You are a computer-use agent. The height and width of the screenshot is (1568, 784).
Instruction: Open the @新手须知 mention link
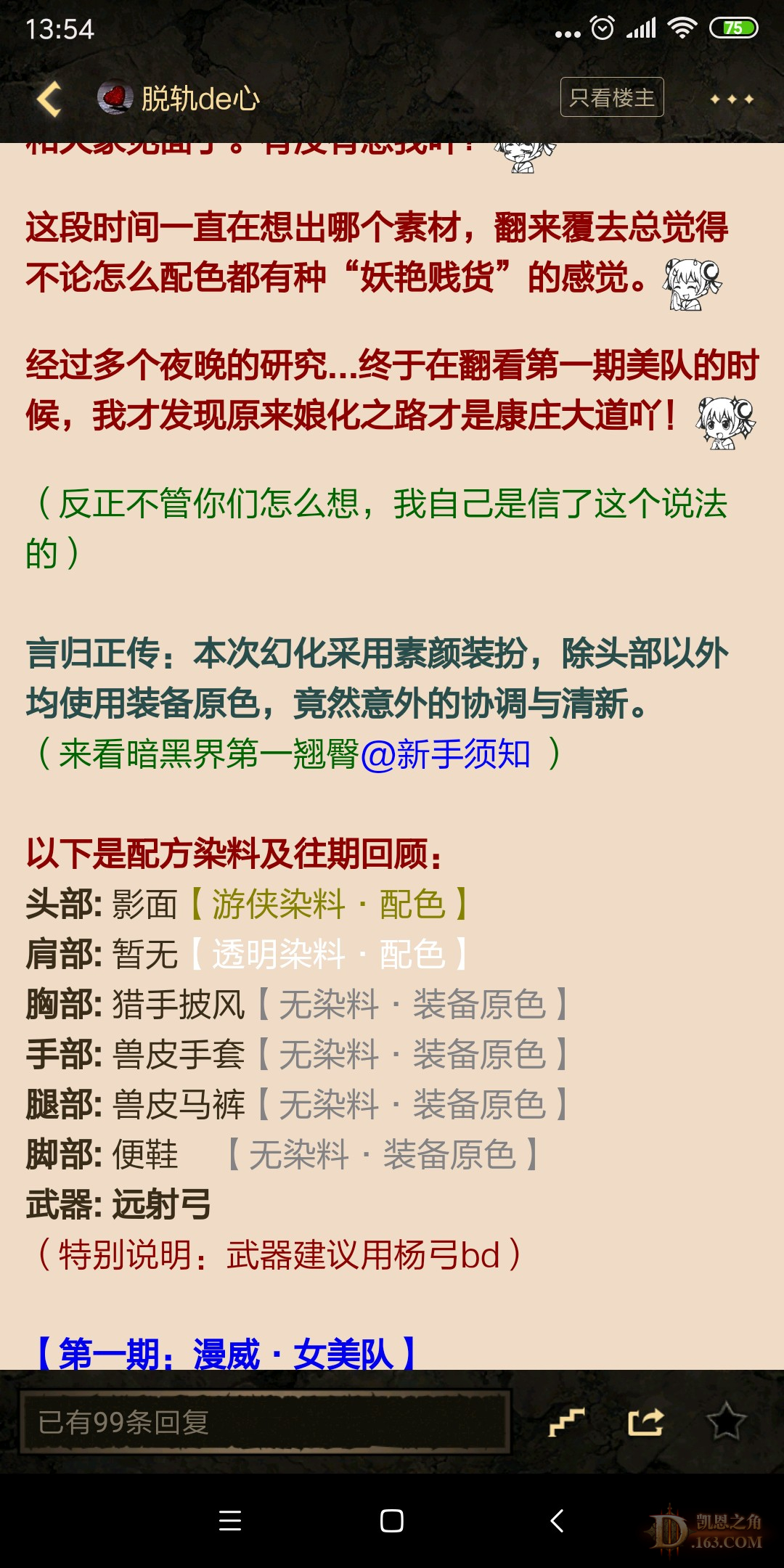click(446, 755)
